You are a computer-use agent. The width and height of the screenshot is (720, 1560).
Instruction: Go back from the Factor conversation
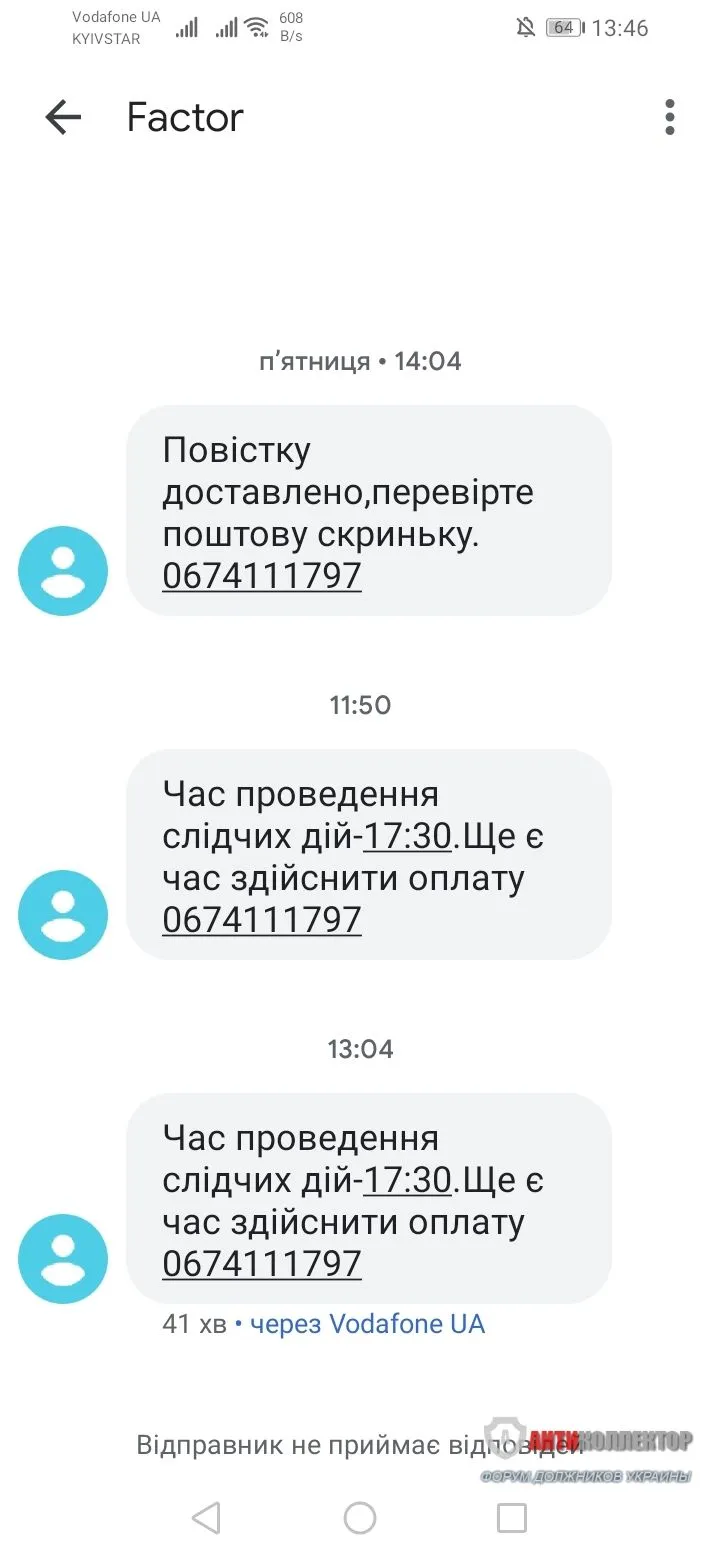pyautogui.click(x=62, y=118)
